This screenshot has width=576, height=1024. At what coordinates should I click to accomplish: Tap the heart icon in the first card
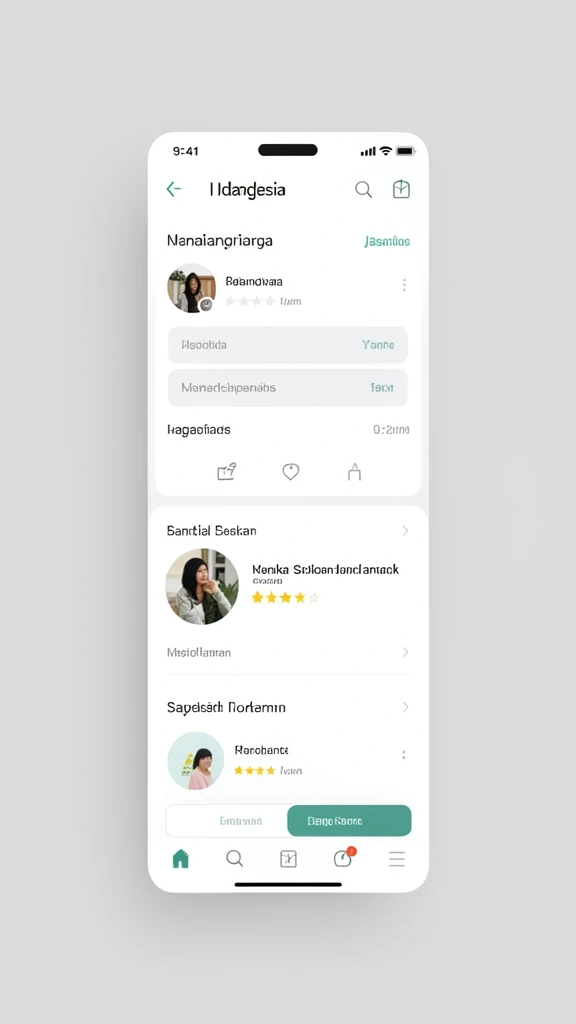click(291, 472)
